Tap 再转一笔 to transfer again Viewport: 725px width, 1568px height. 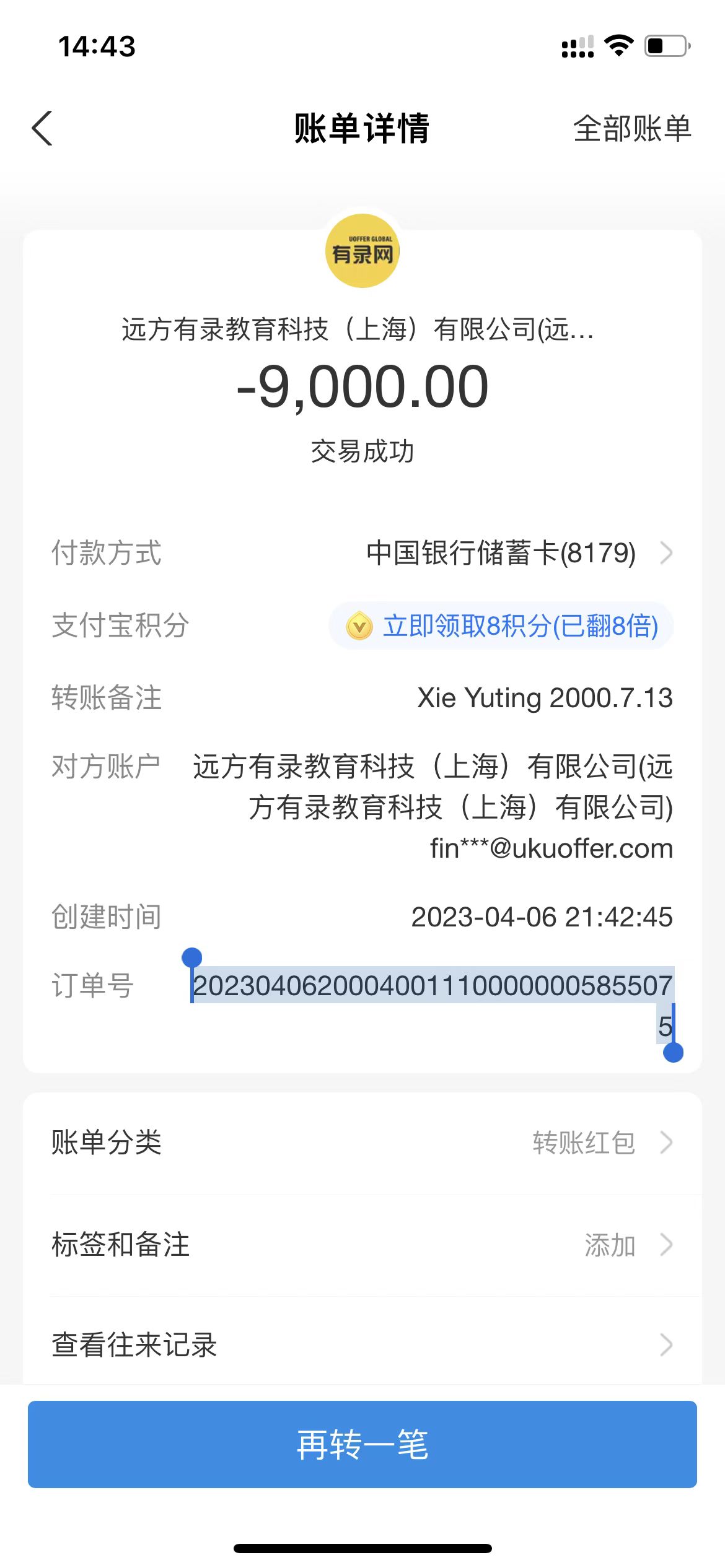[x=362, y=1444]
